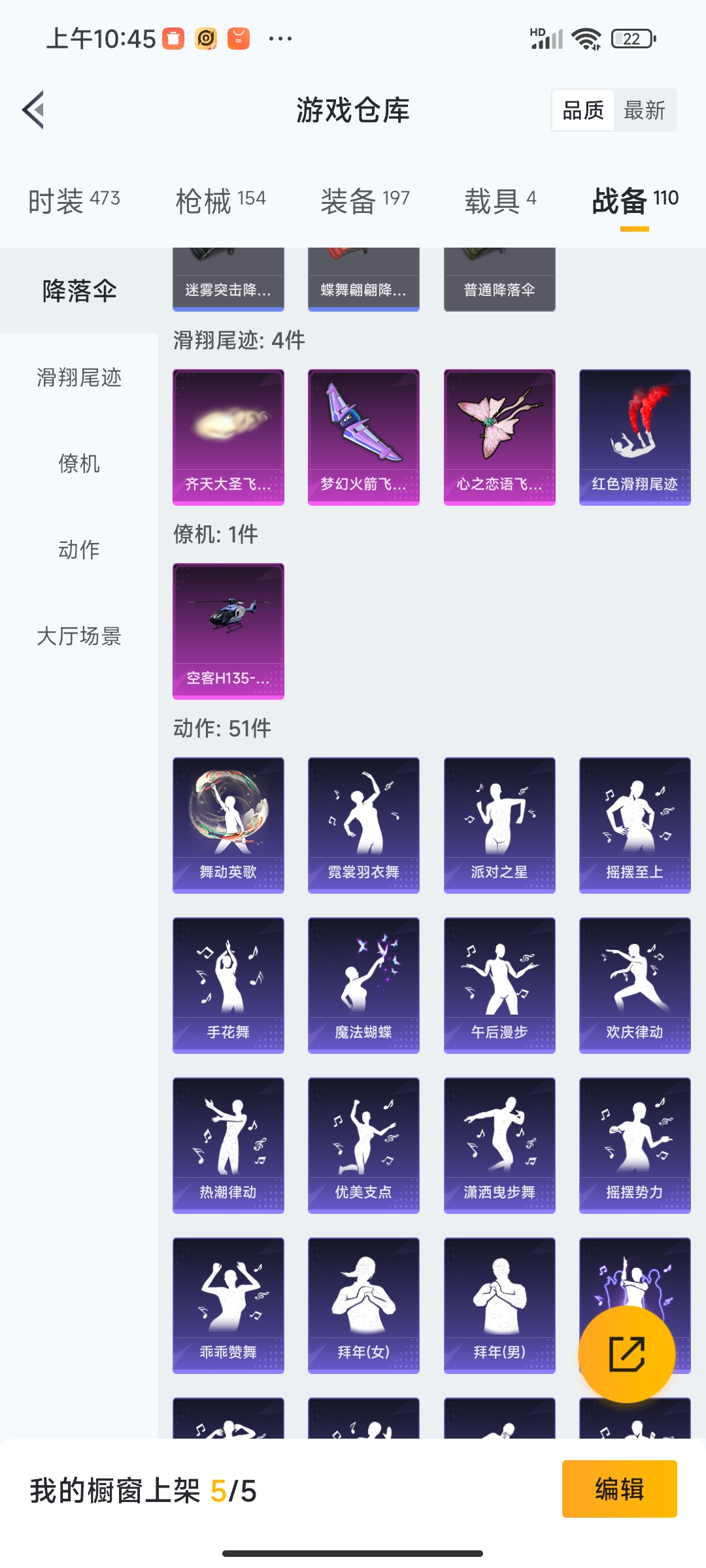
Task: Open the 齐天大圣飞 glider trail item
Action: click(x=228, y=436)
